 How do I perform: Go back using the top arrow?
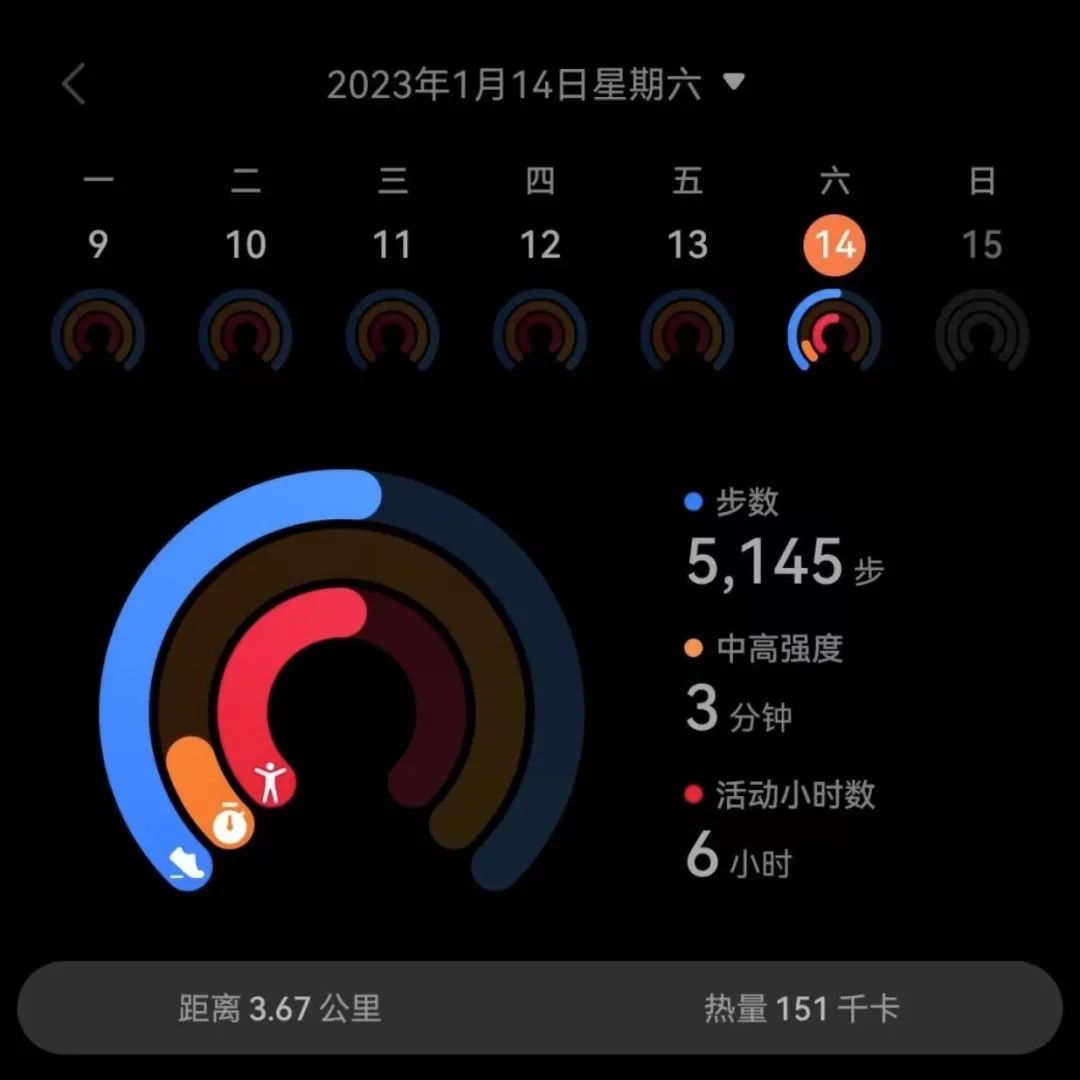pyautogui.click(x=74, y=85)
